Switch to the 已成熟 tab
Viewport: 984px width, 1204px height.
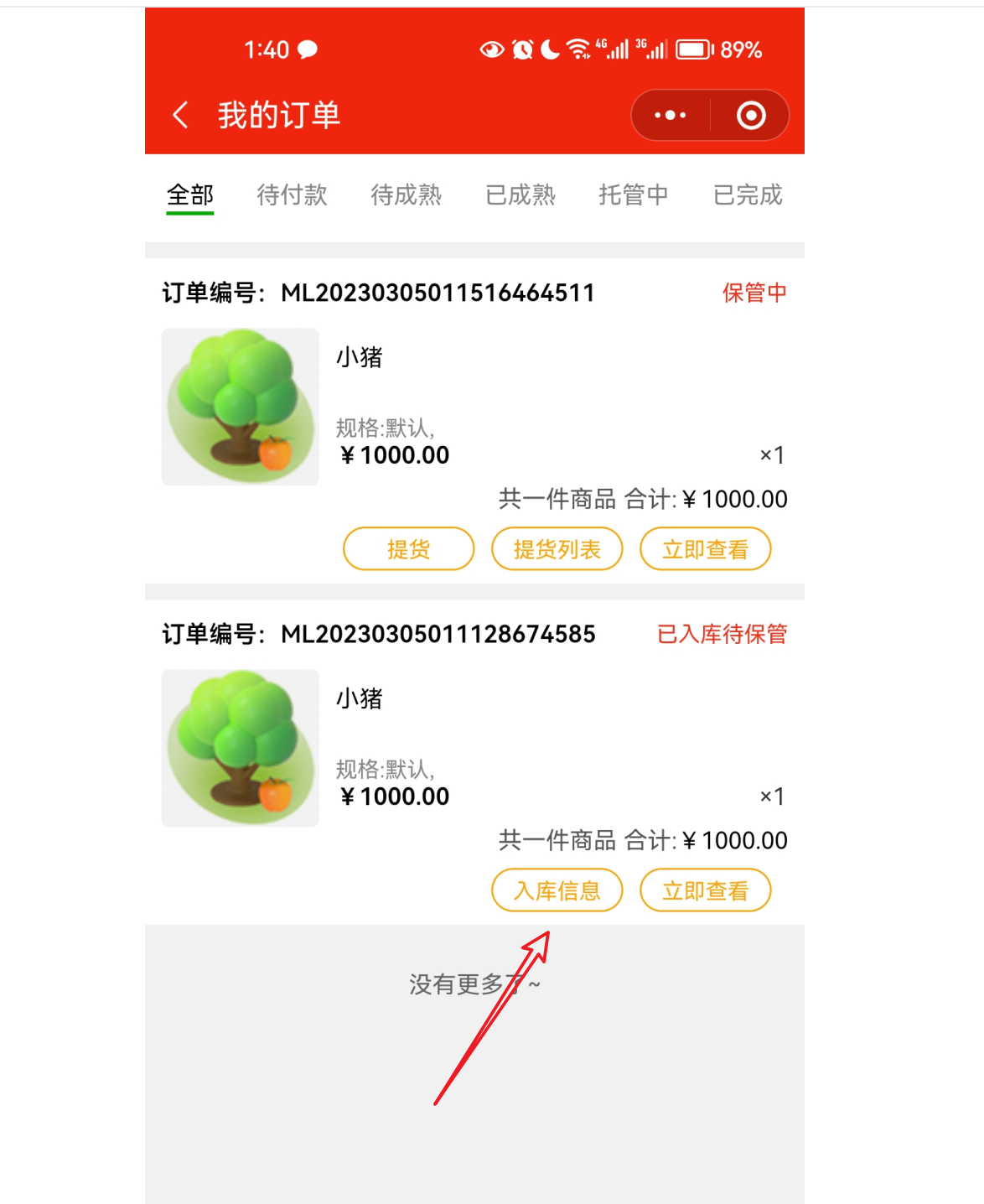point(520,195)
